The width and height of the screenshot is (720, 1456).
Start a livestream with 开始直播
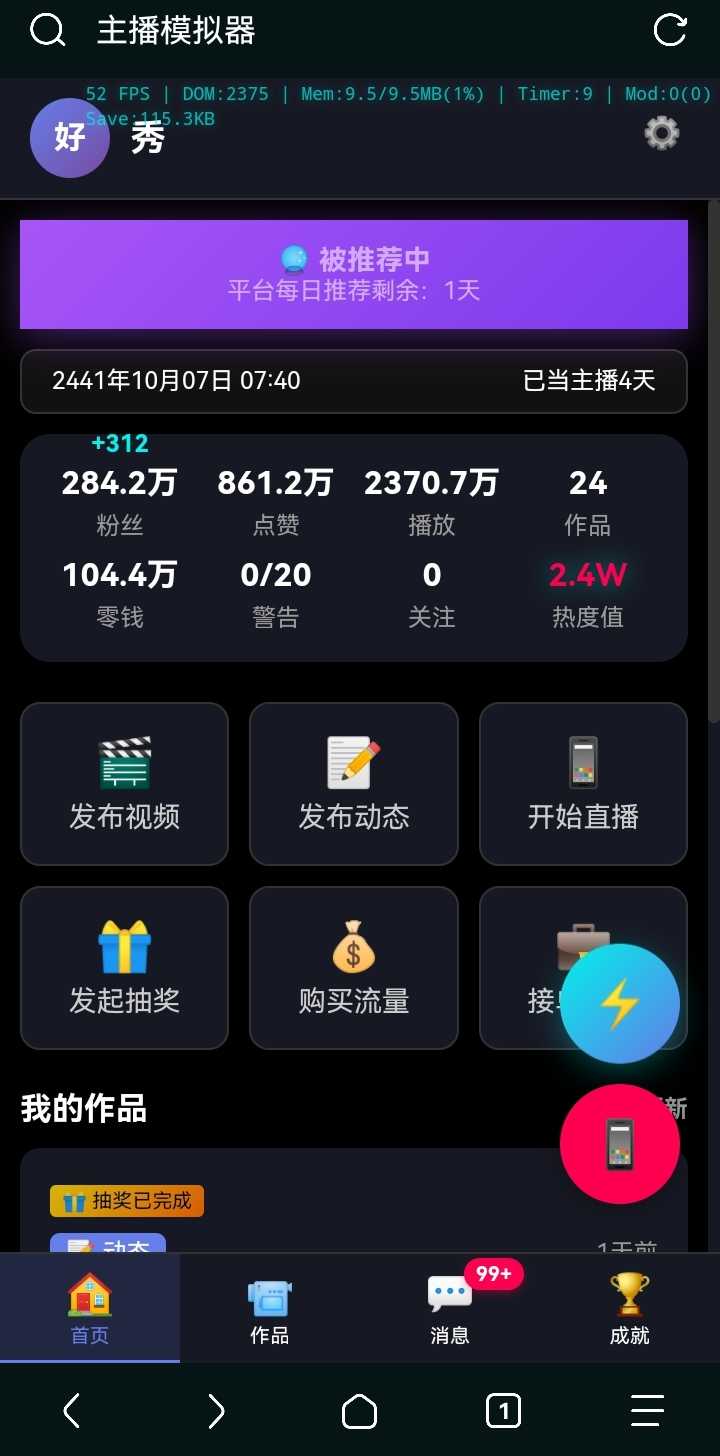(583, 784)
